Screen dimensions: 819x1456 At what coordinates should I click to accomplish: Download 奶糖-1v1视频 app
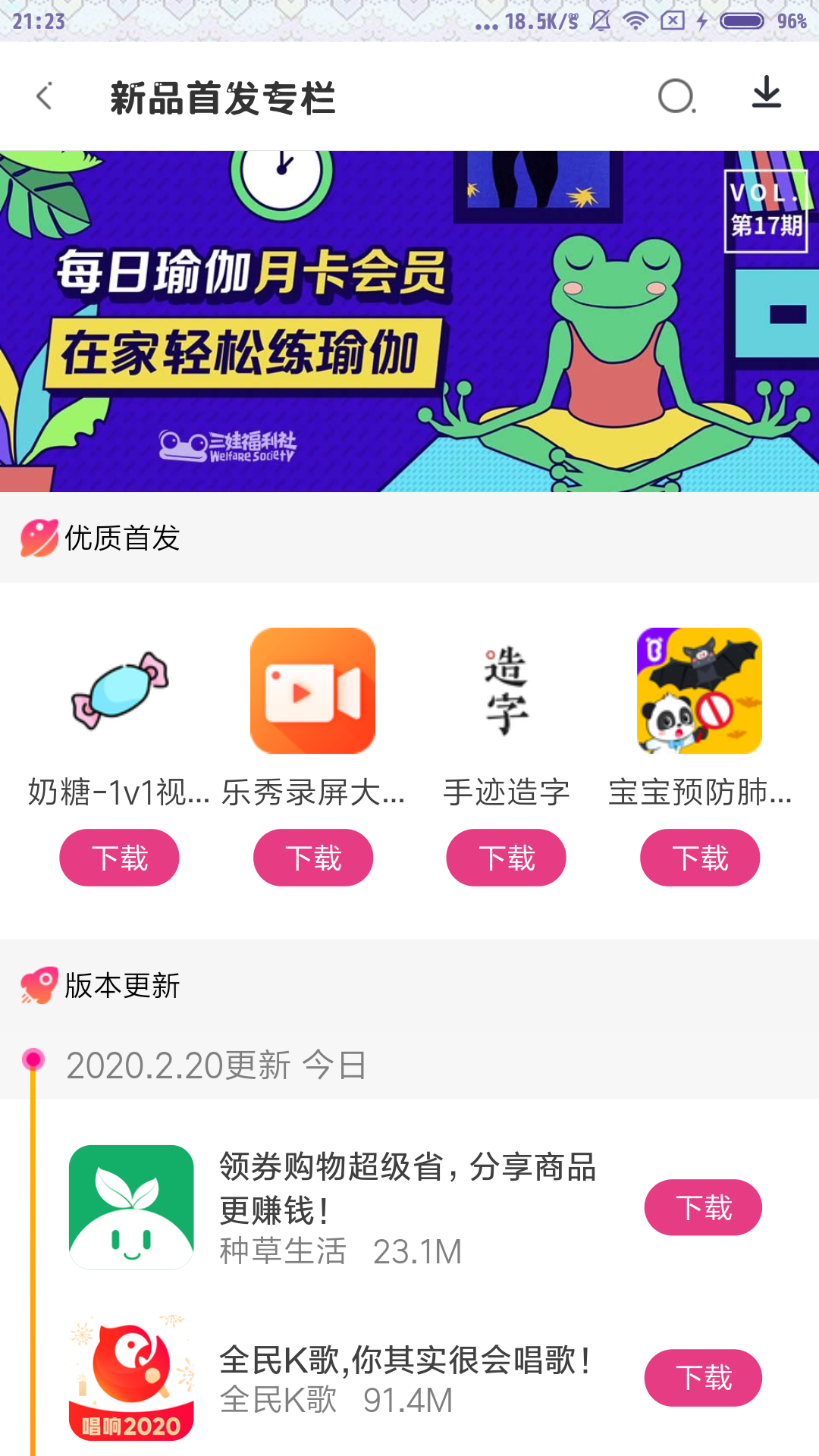119,858
